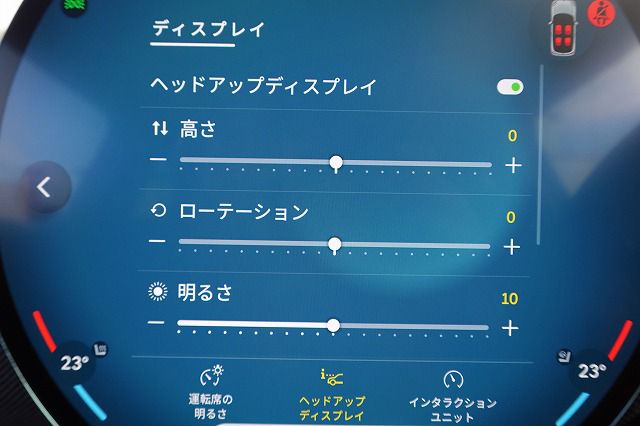The width and height of the screenshot is (640, 426).
Task: Open the right 23° temperature control
Action: (590, 371)
